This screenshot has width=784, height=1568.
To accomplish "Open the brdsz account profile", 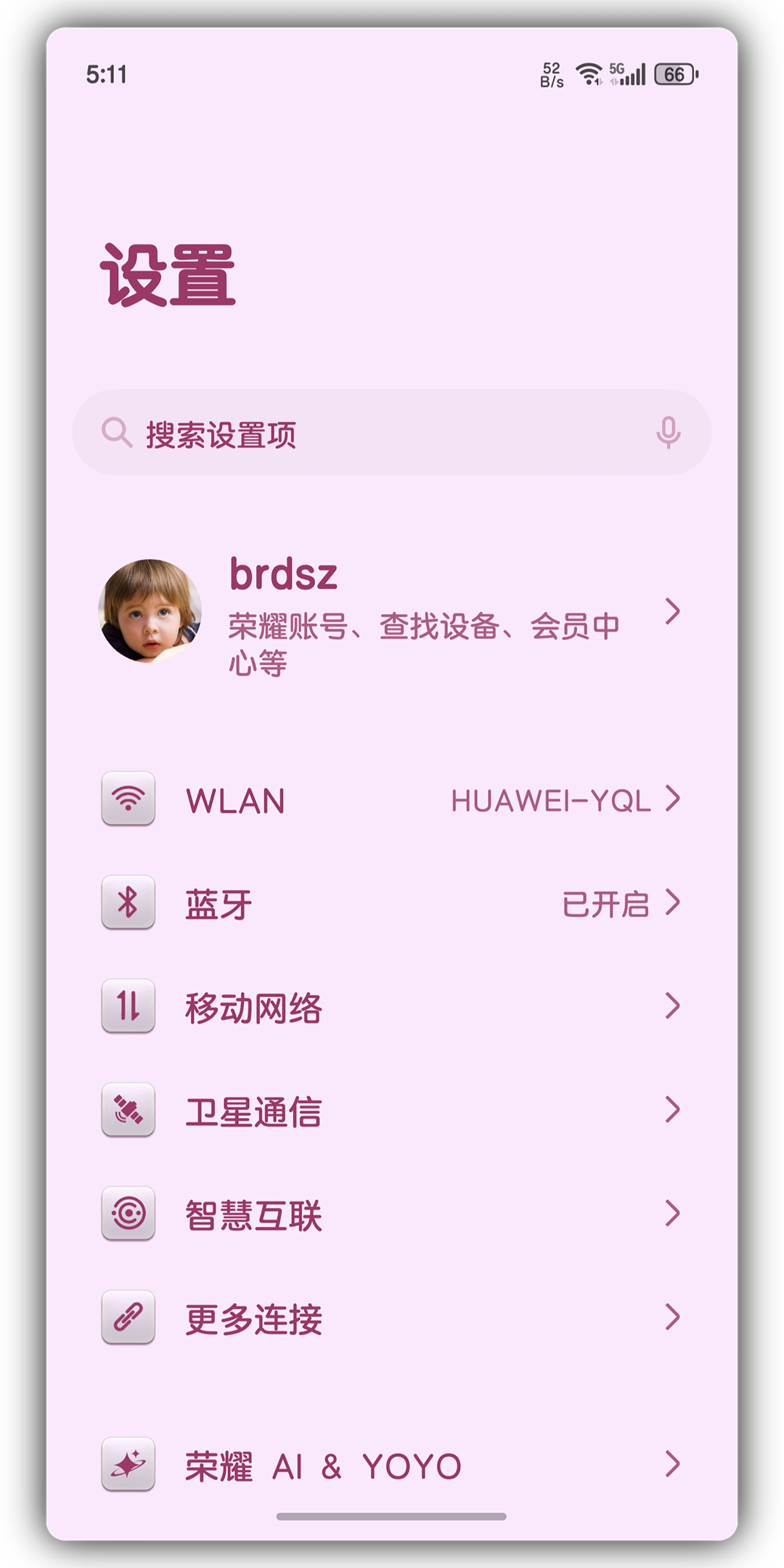I will [392, 612].
